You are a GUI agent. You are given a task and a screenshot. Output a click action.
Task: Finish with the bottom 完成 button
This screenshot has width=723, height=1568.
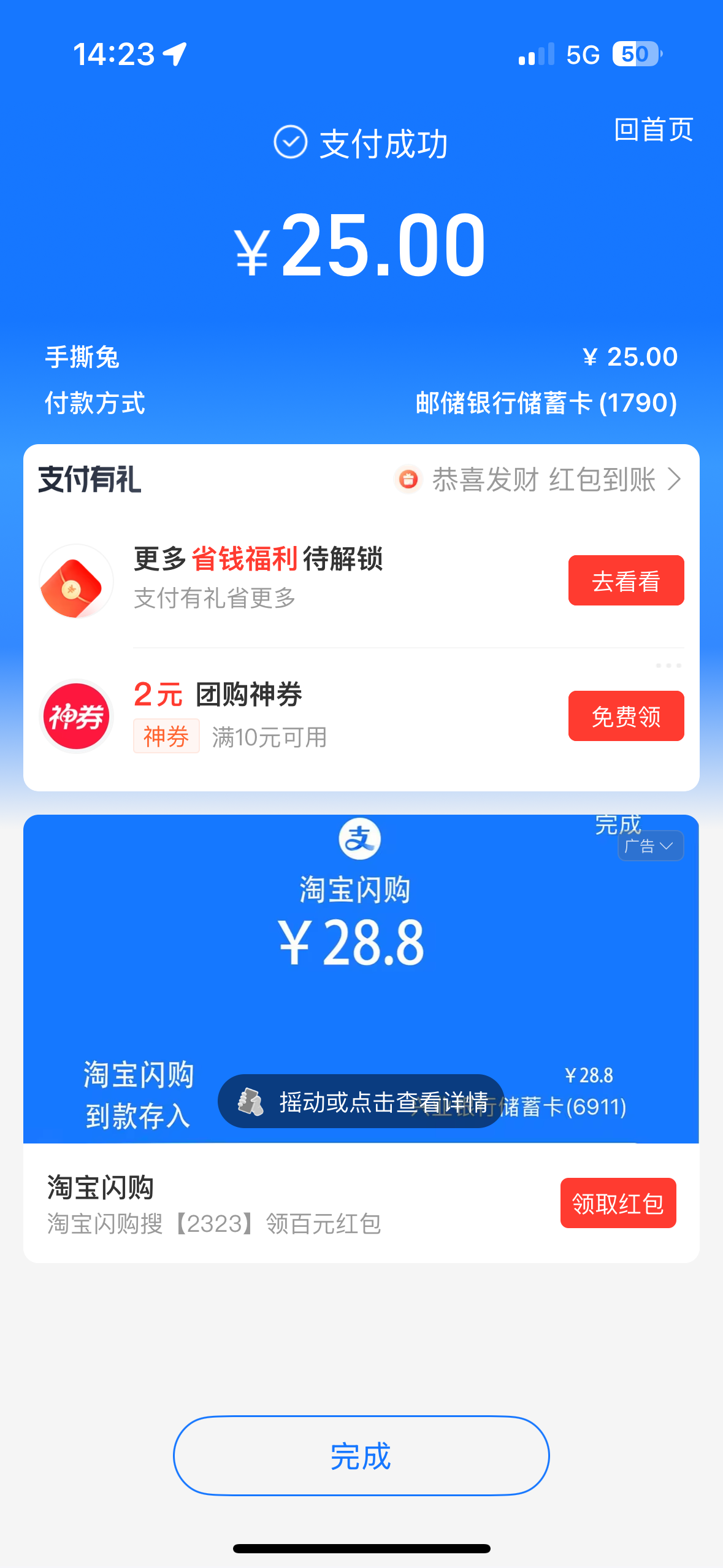click(361, 1456)
